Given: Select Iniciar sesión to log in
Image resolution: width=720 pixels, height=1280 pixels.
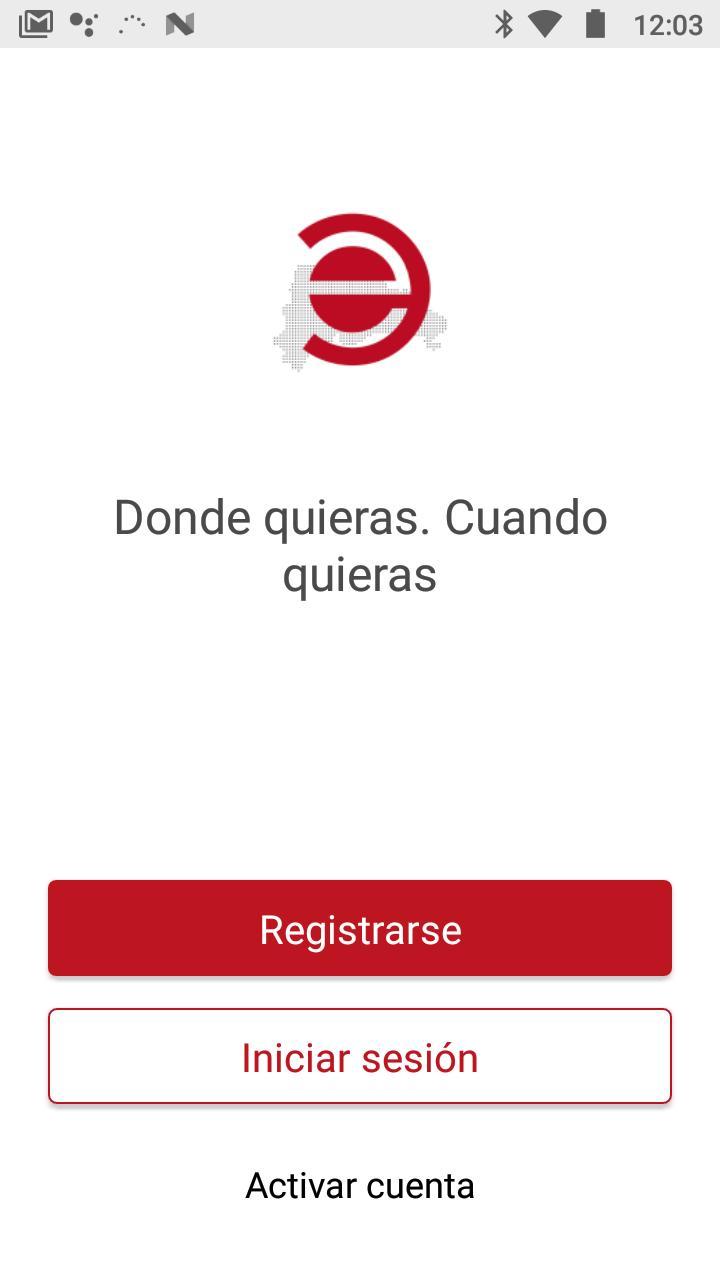Looking at the screenshot, I should click(x=360, y=1056).
